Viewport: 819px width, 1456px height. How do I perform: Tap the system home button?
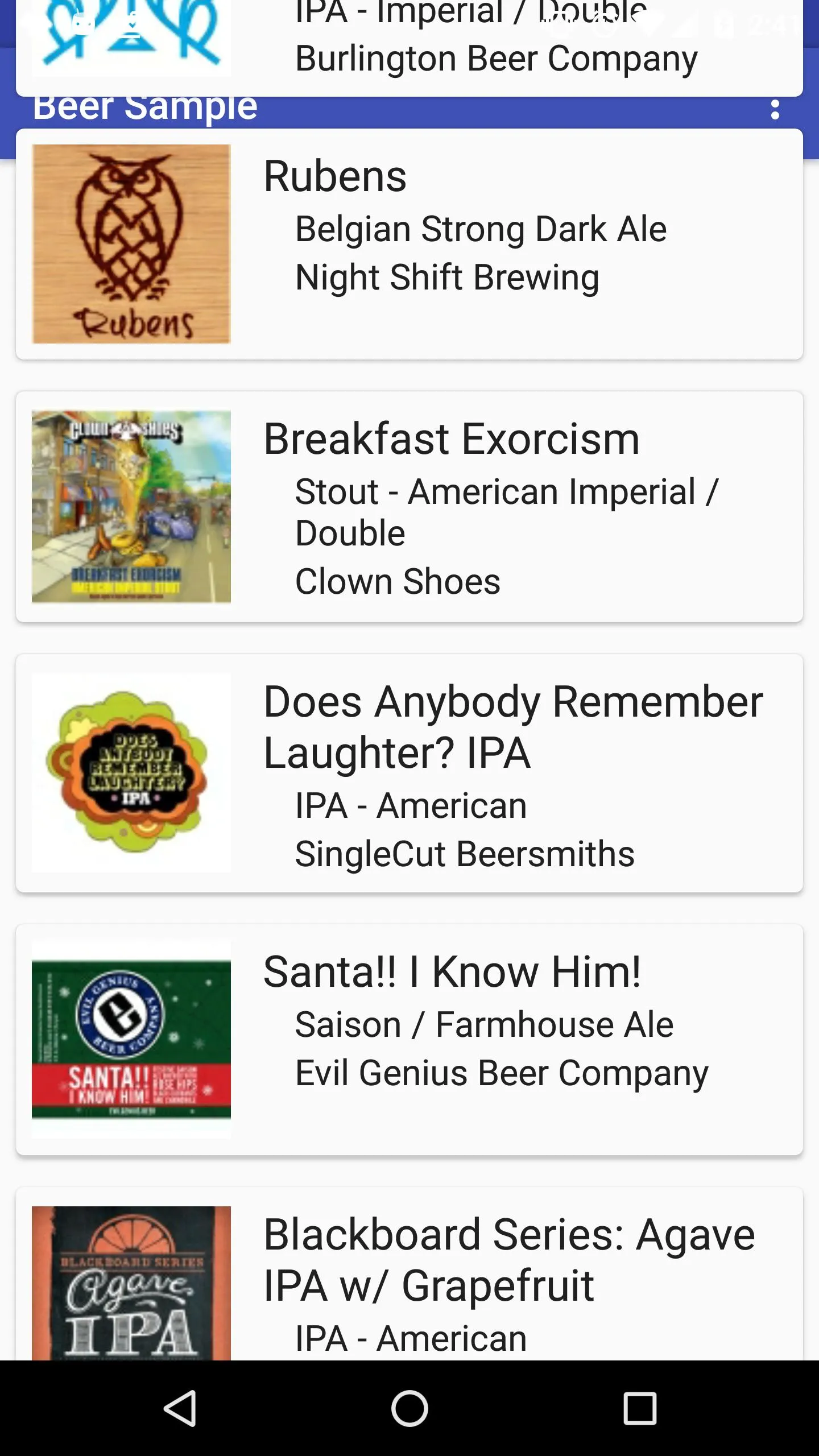coord(409,1408)
